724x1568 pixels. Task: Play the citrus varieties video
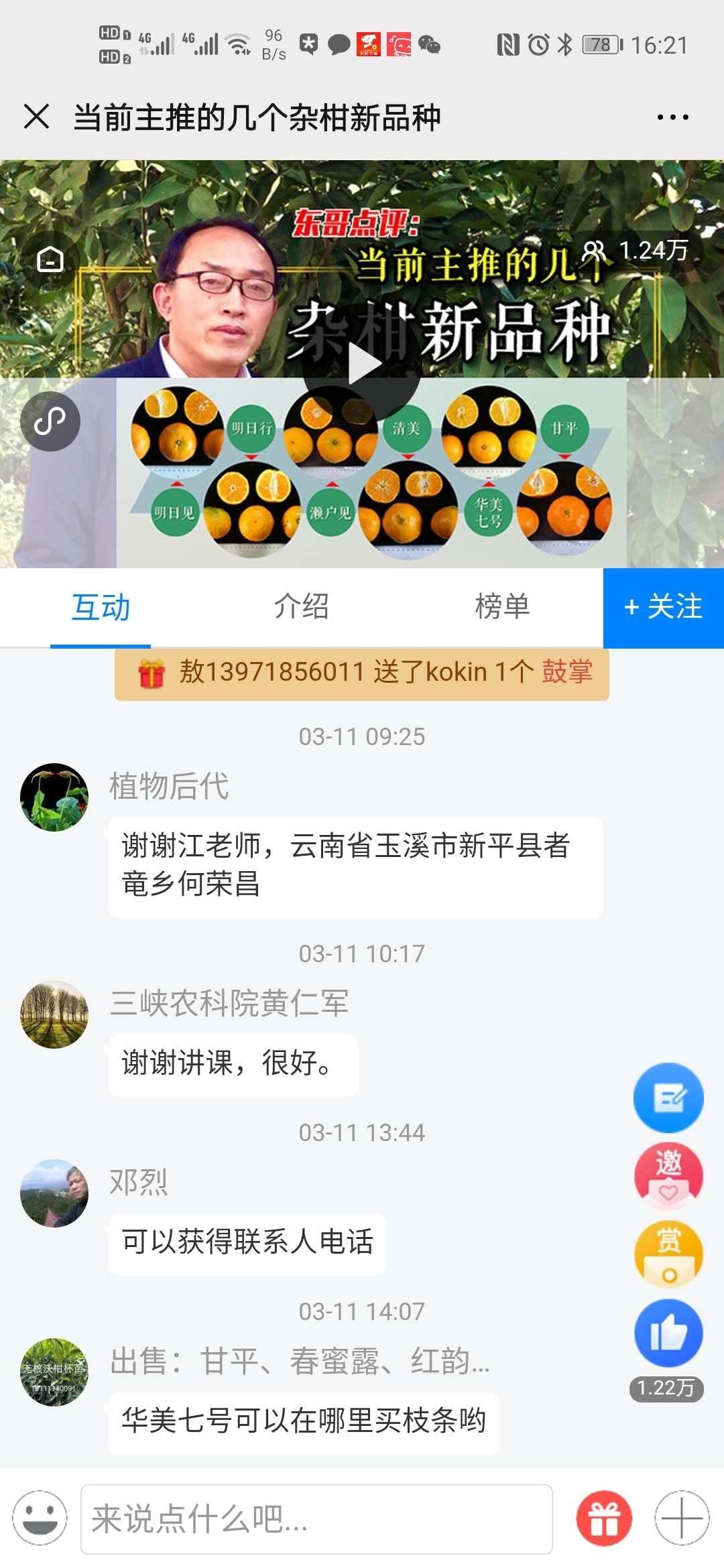coord(362,364)
